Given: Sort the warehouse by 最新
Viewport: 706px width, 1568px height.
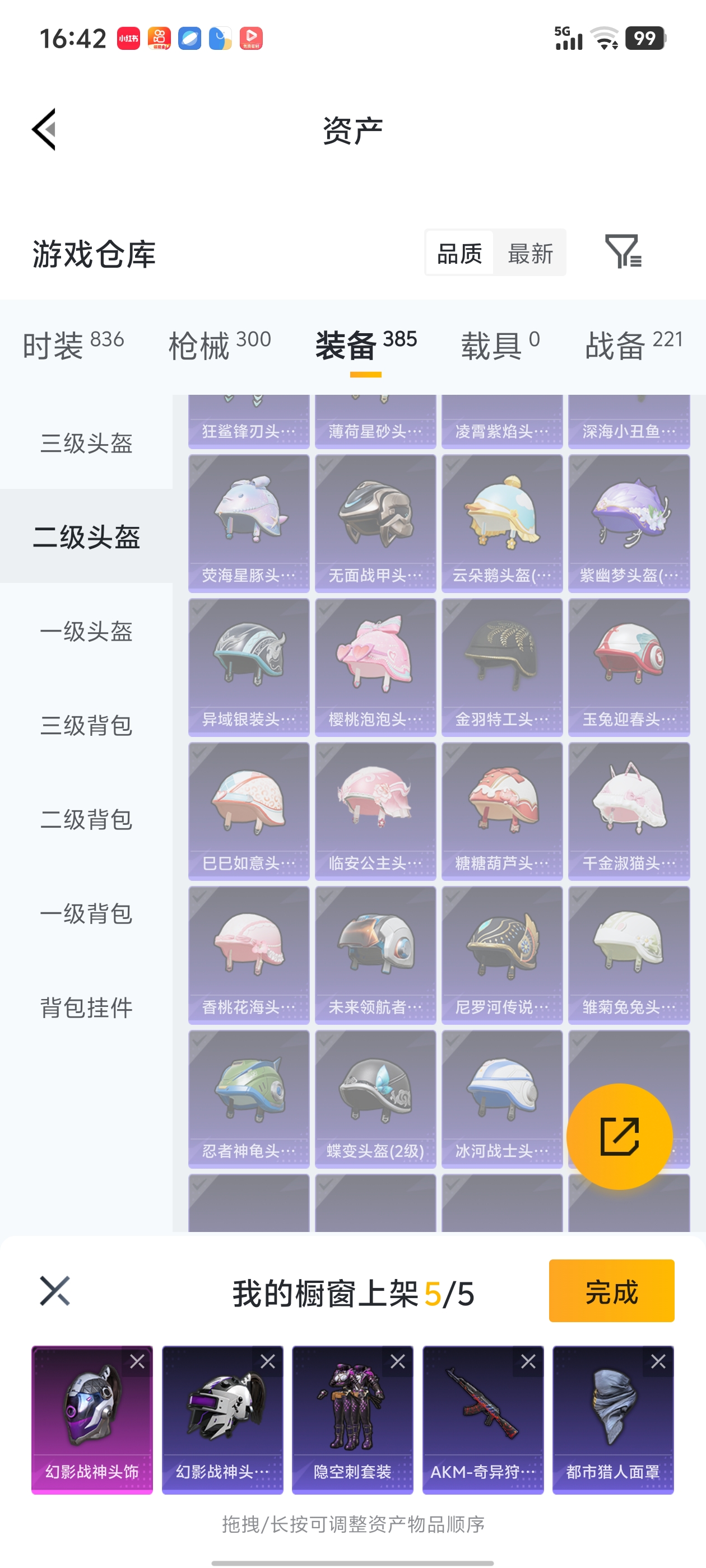Looking at the screenshot, I should click(x=530, y=253).
